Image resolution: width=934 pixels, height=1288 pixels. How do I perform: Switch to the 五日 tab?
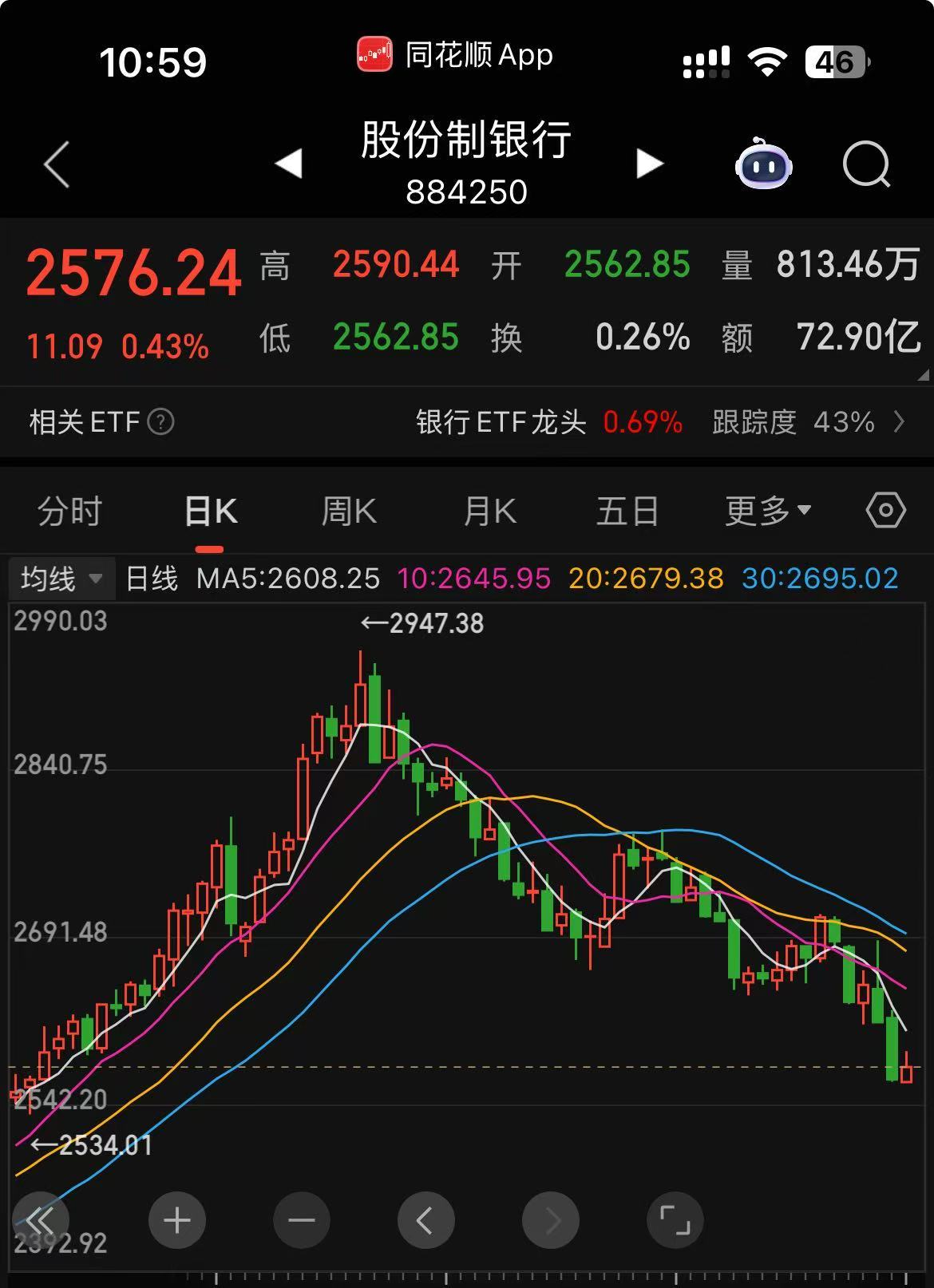pos(627,511)
